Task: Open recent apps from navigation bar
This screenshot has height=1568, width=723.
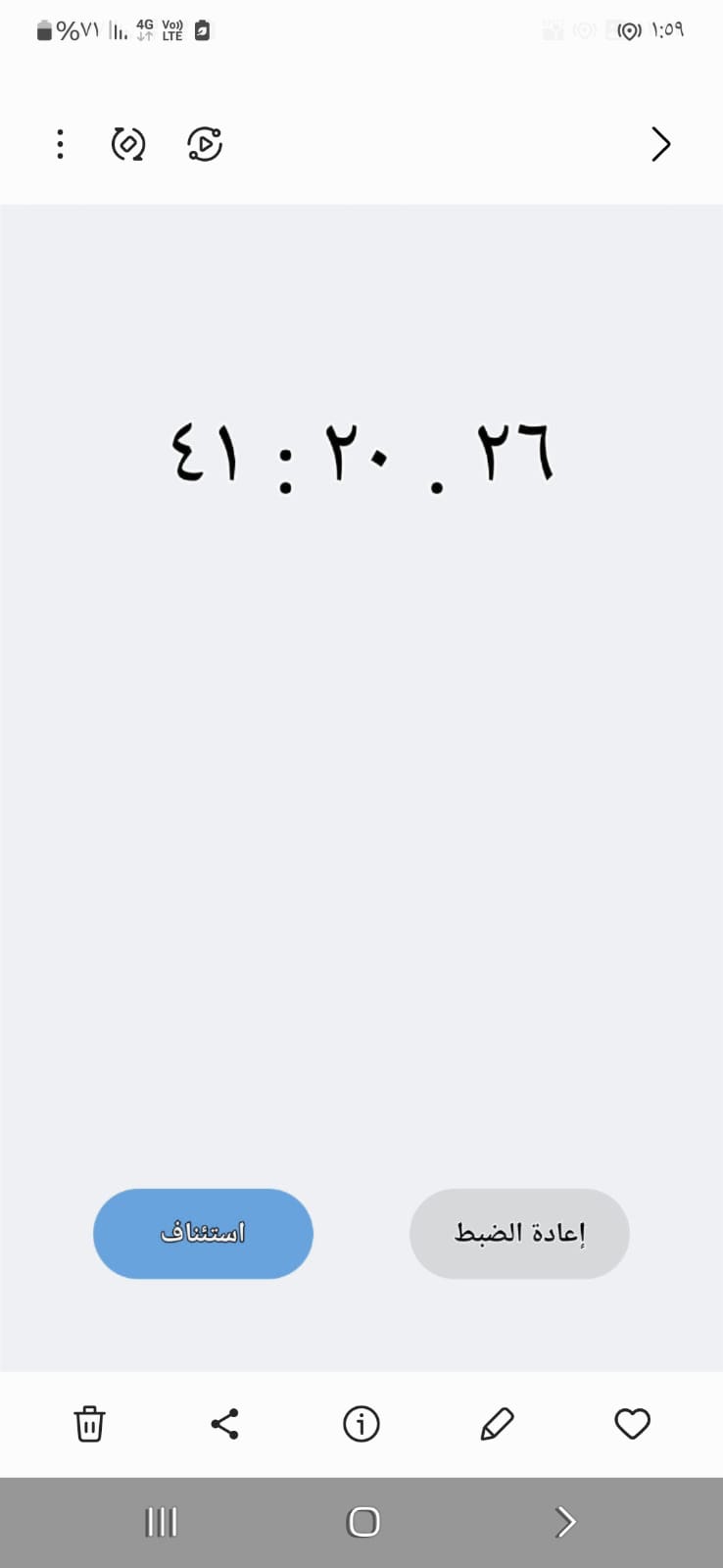Action: (x=162, y=1522)
